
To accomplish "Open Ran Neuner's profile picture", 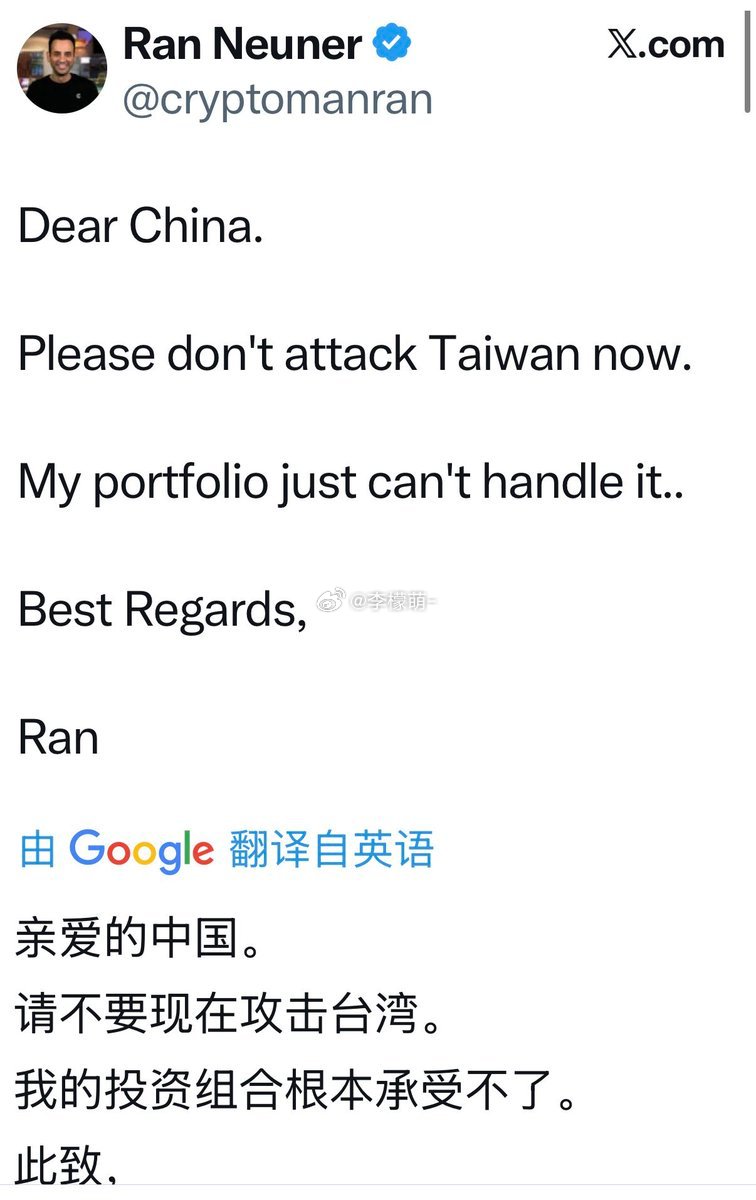I will (62, 67).
